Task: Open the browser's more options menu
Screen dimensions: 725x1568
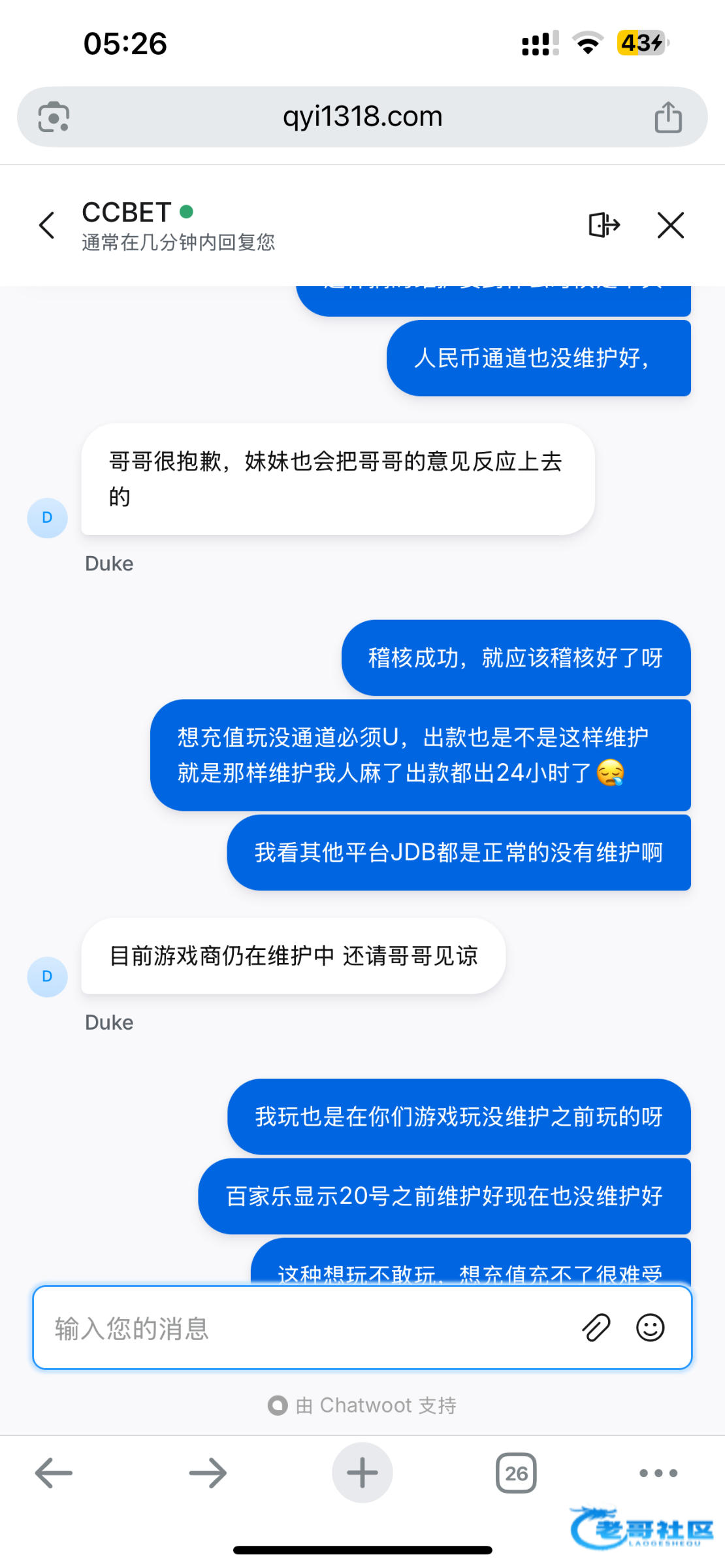Action: pyautogui.click(x=658, y=1473)
